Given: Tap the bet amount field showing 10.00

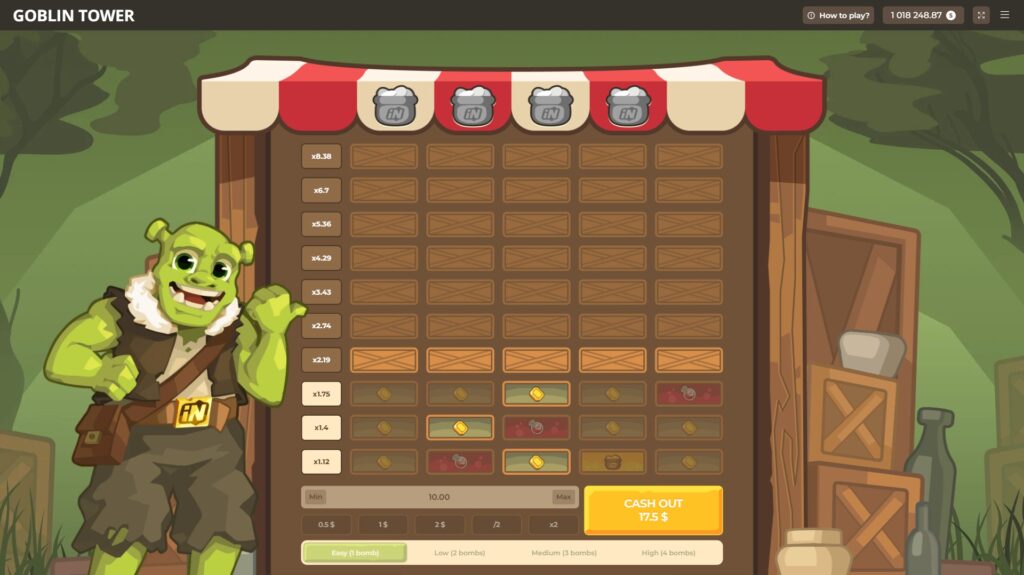Looking at the screenshot, I should click(x=439, y=497).
